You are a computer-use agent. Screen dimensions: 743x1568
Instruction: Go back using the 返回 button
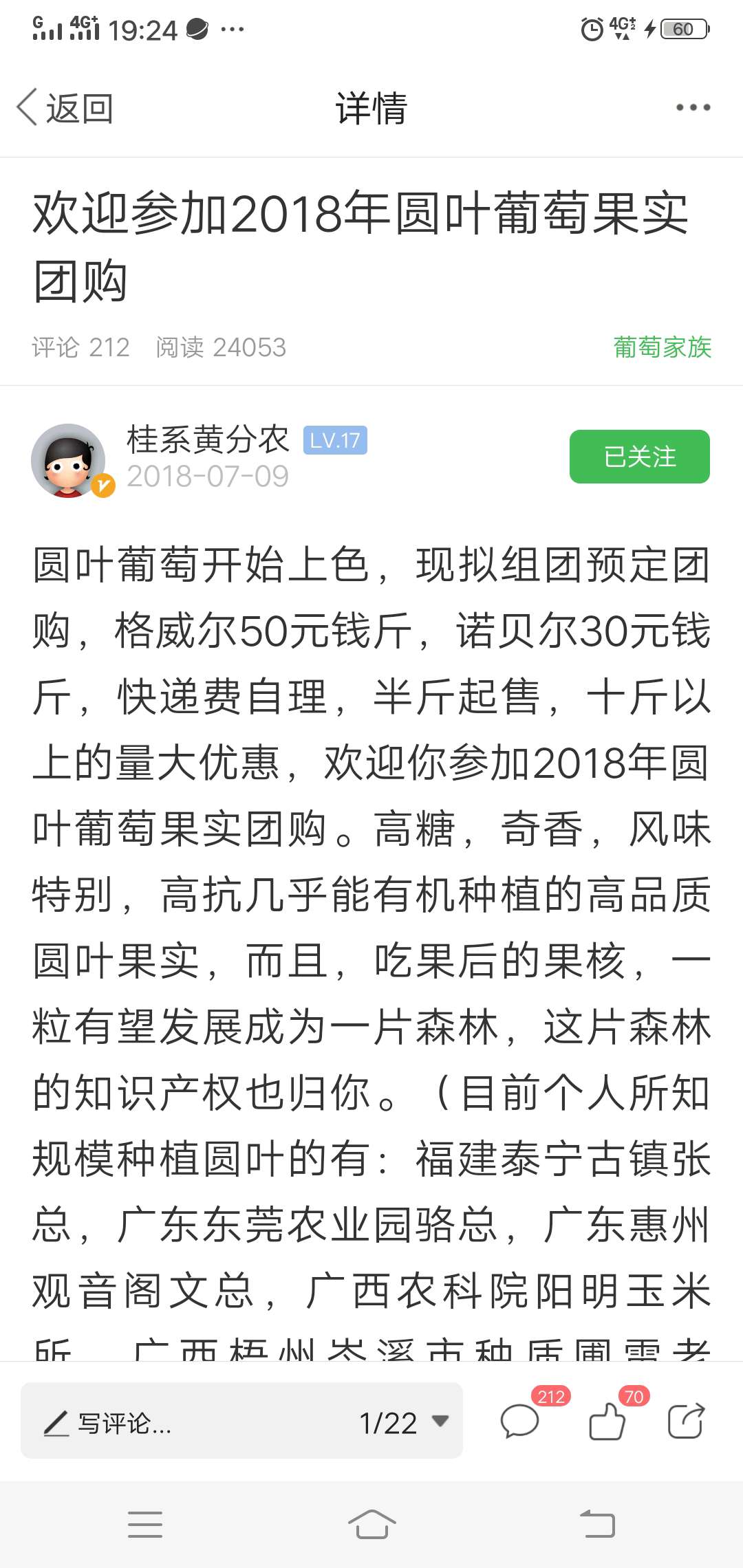click(x=65, y=108)
